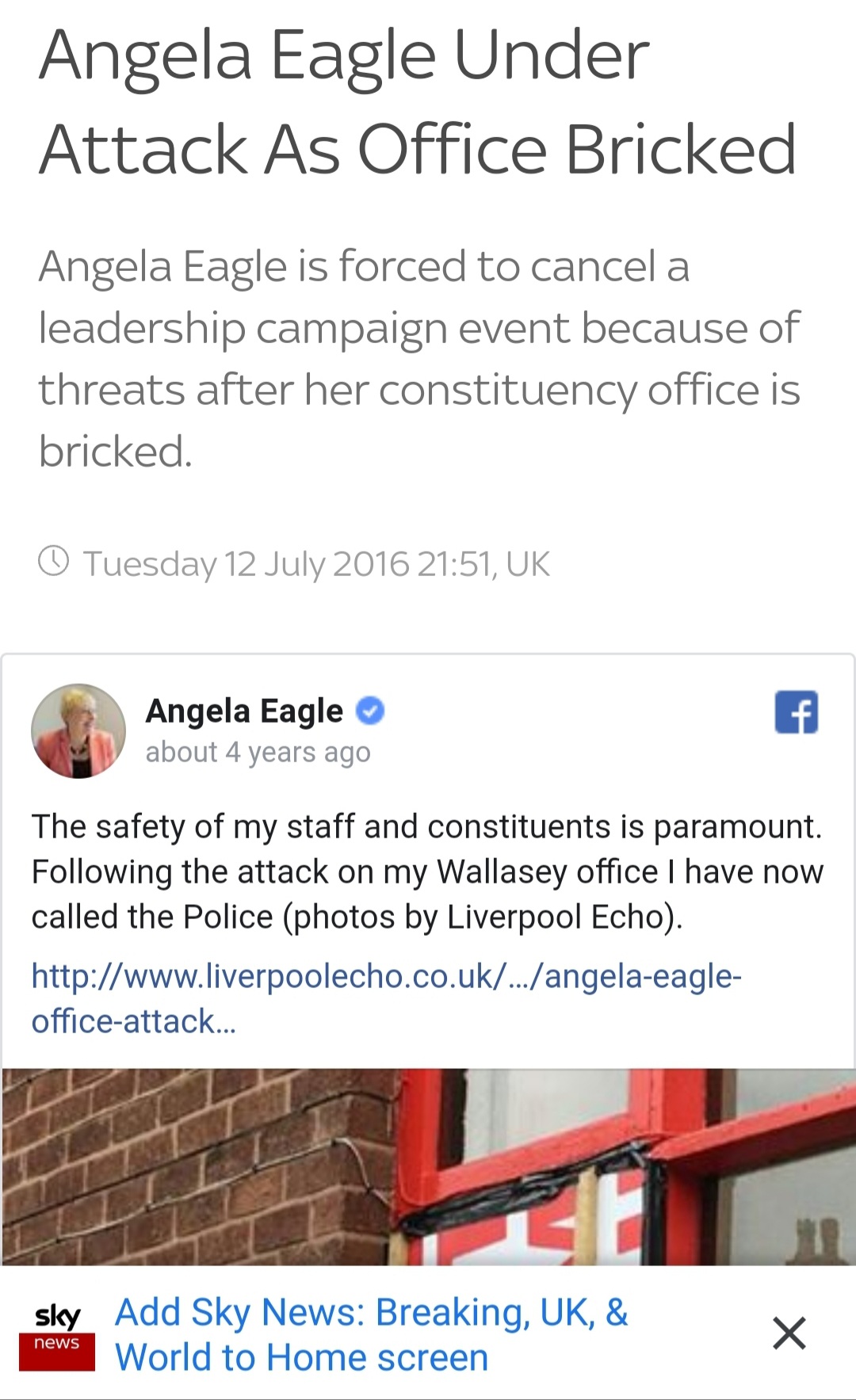This screenshot has width=856, height=1400.
Task: Open the embedded office attack photo
Action: [x=428, y=1166]
